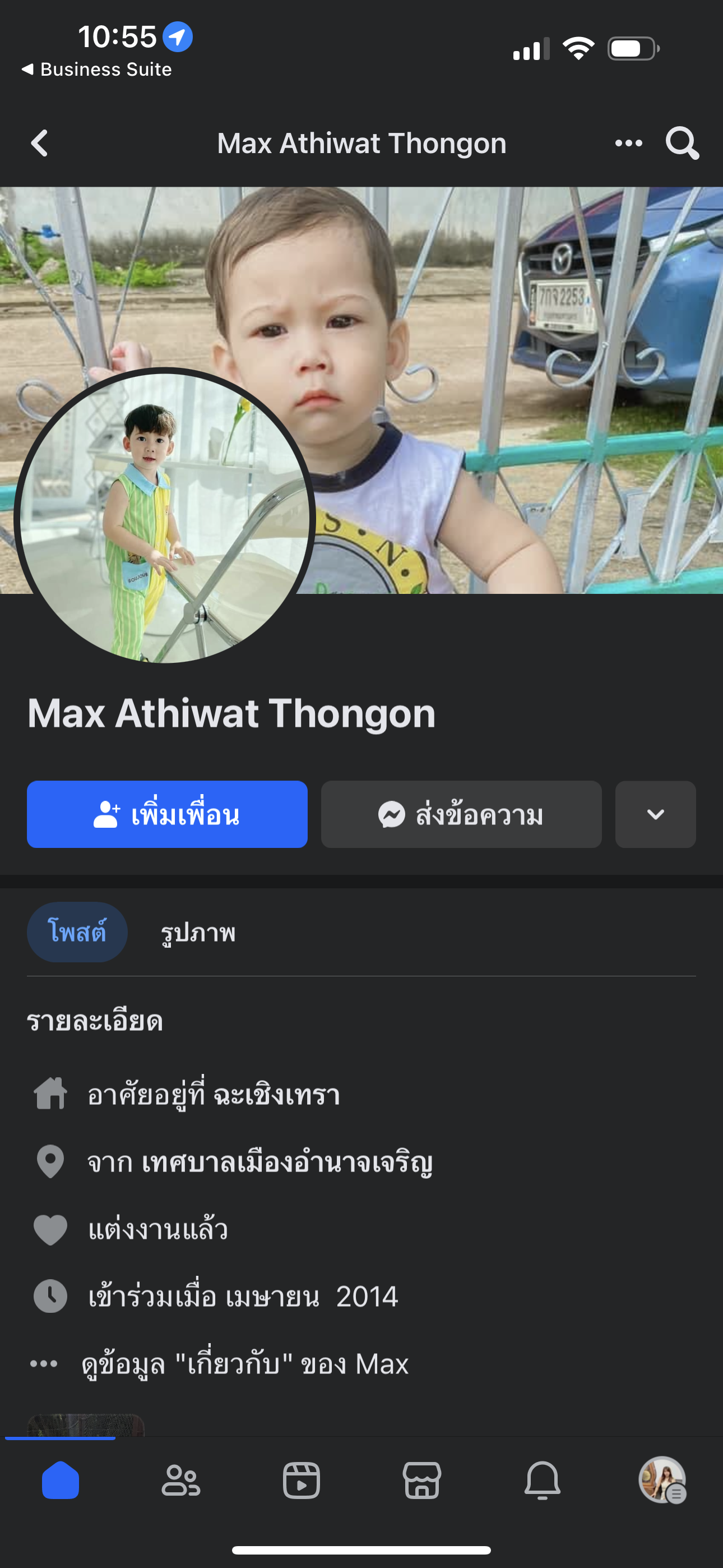The image size is (723, 1568).
Task: Open the menu via profile avatar
Action: [662, 1480]
